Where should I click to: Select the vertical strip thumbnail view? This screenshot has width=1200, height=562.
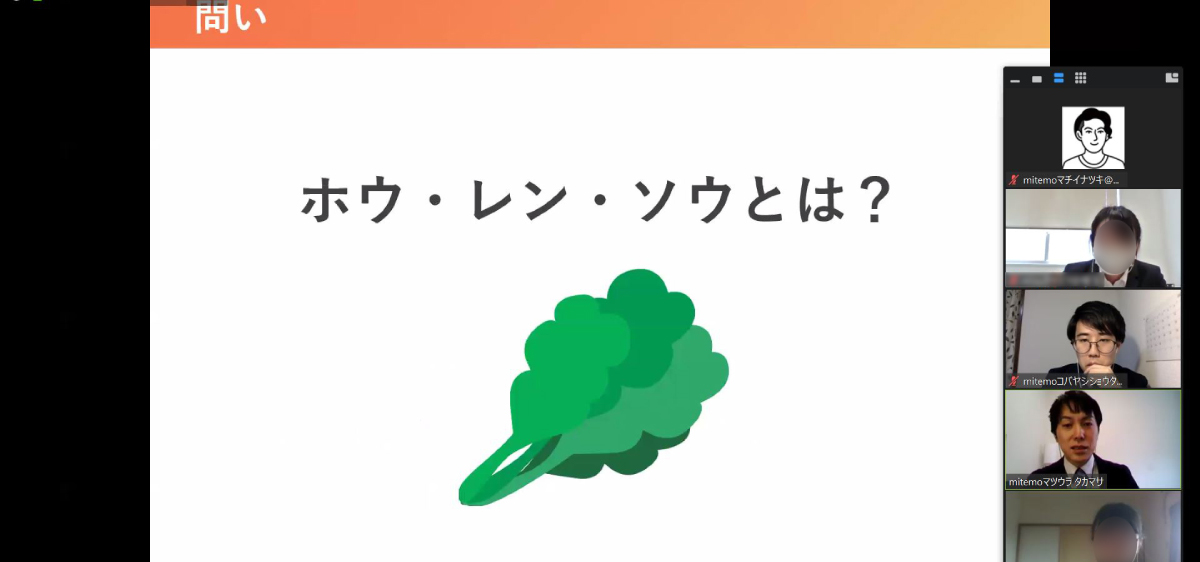[x=1059, y=78]
